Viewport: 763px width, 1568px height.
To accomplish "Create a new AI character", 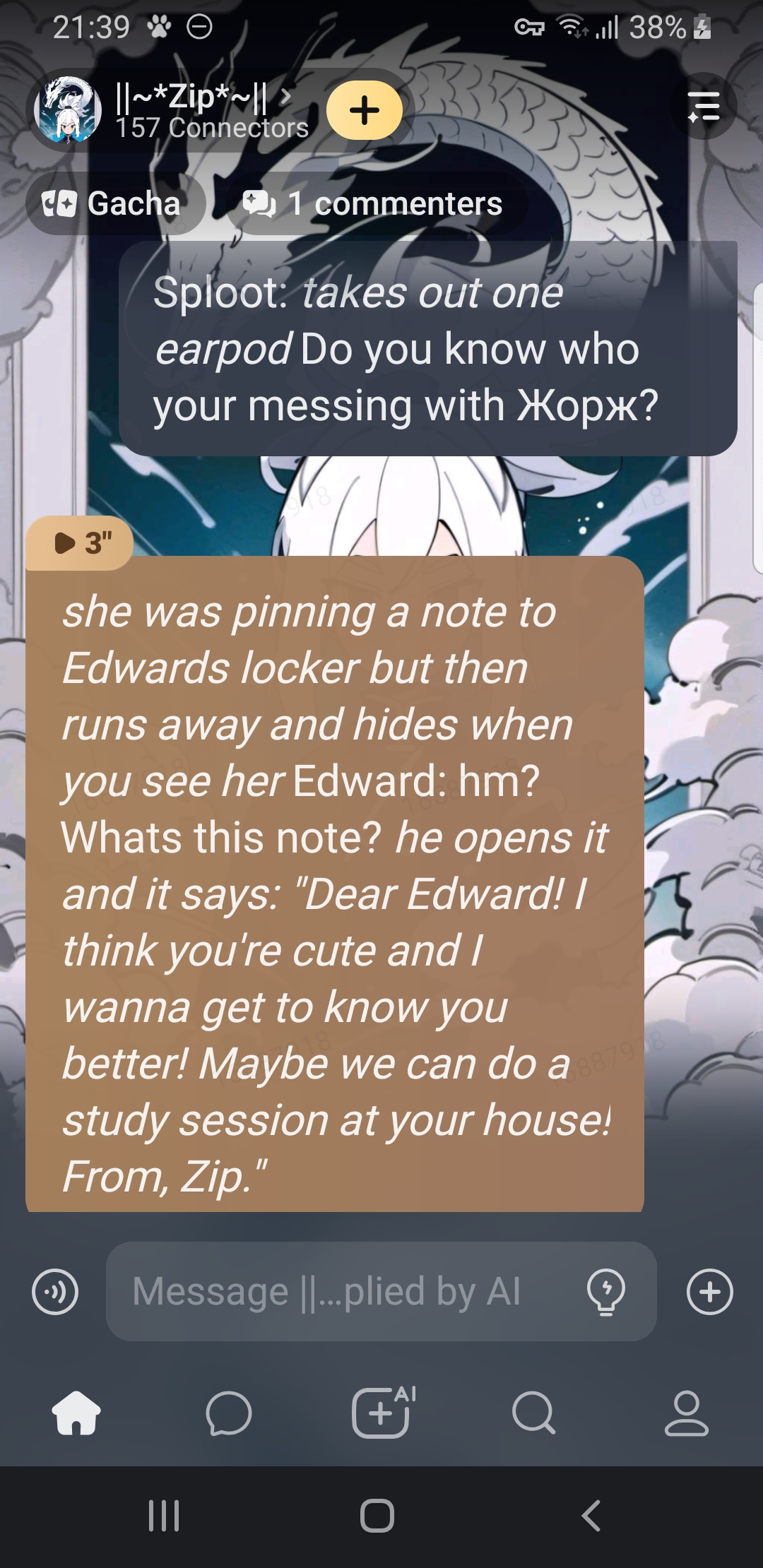I will point(381,1413).
